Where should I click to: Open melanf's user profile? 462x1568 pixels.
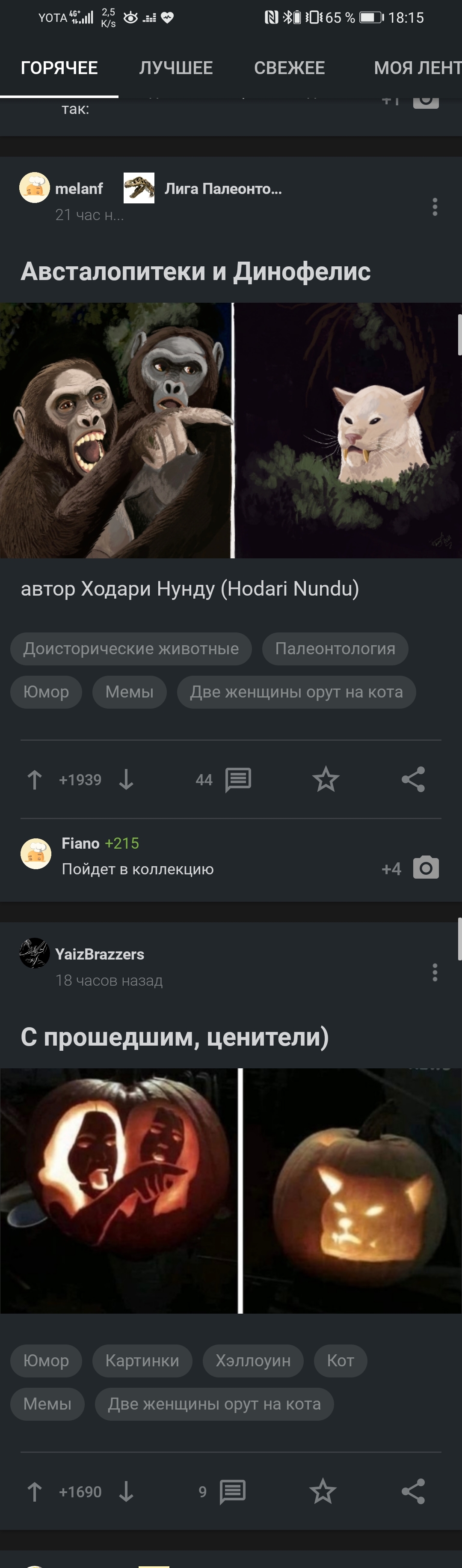click(79, 189)
